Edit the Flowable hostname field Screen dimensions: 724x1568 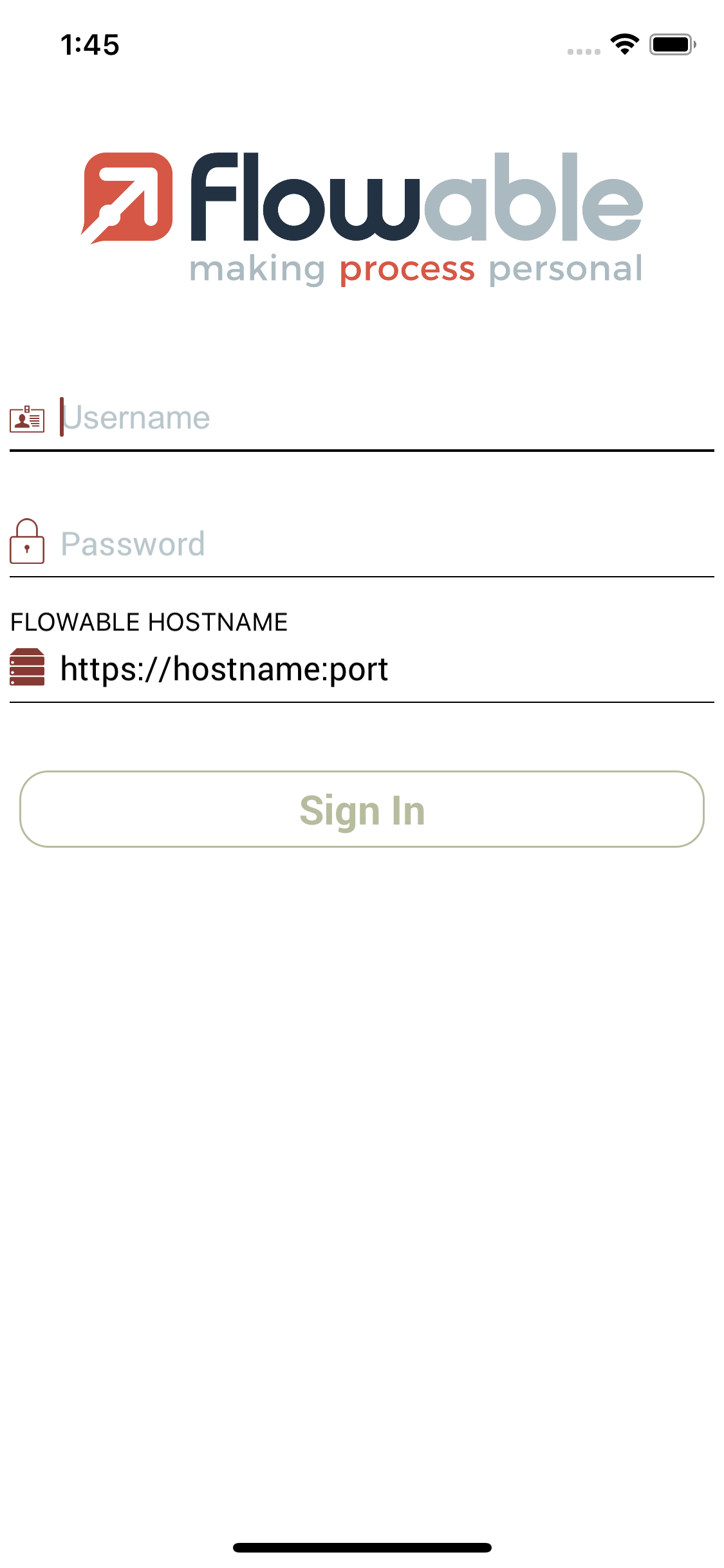386,669
